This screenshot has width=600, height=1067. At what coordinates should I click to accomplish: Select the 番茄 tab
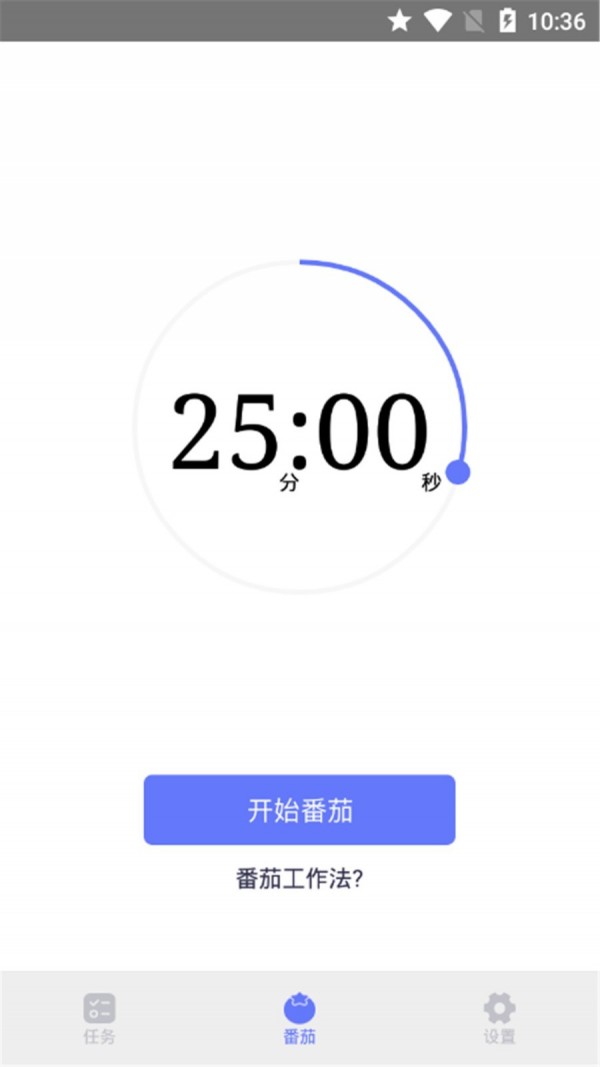(299, 1018)
